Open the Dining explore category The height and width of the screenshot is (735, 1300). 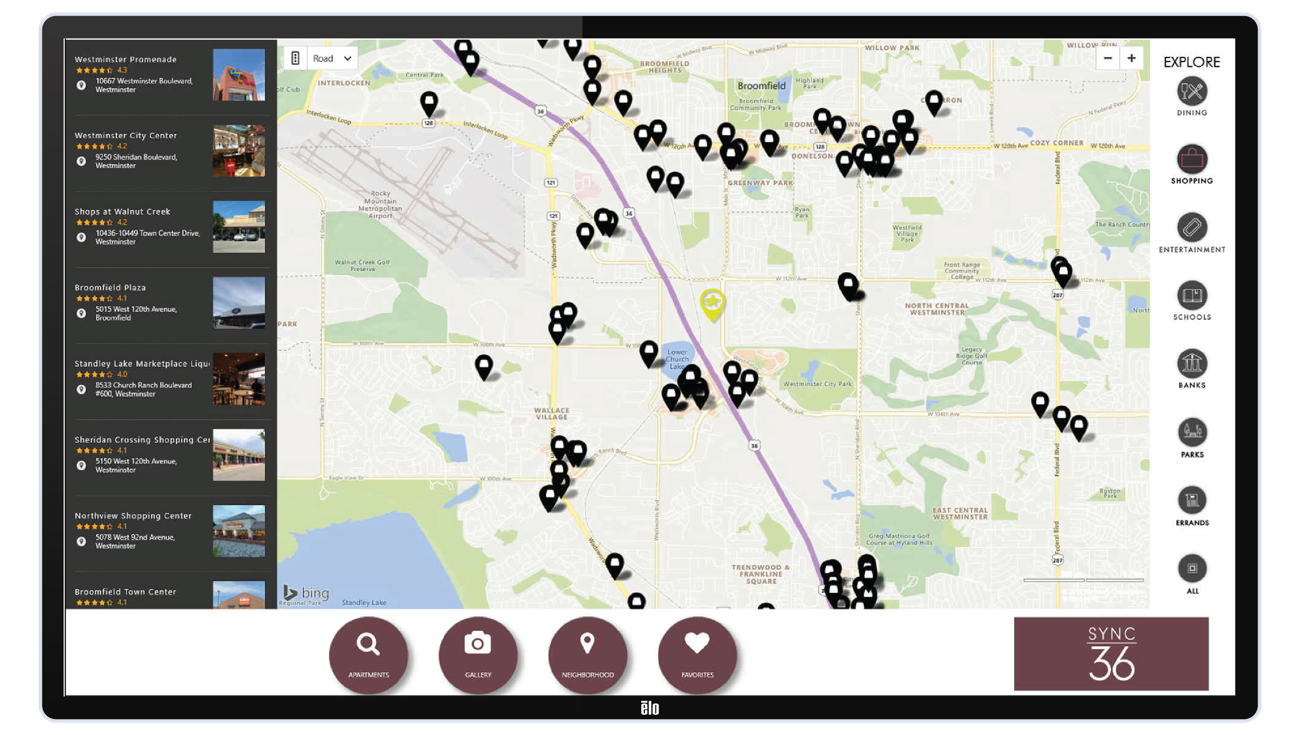1191,92
